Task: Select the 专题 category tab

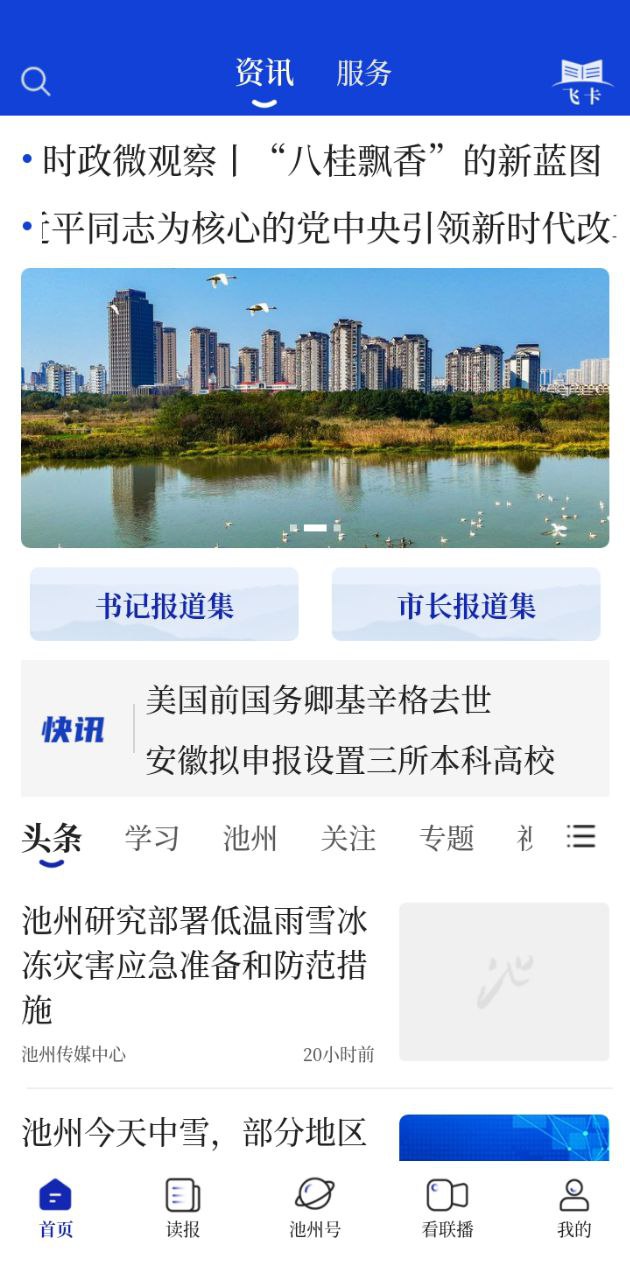Action: pos(446,838)
